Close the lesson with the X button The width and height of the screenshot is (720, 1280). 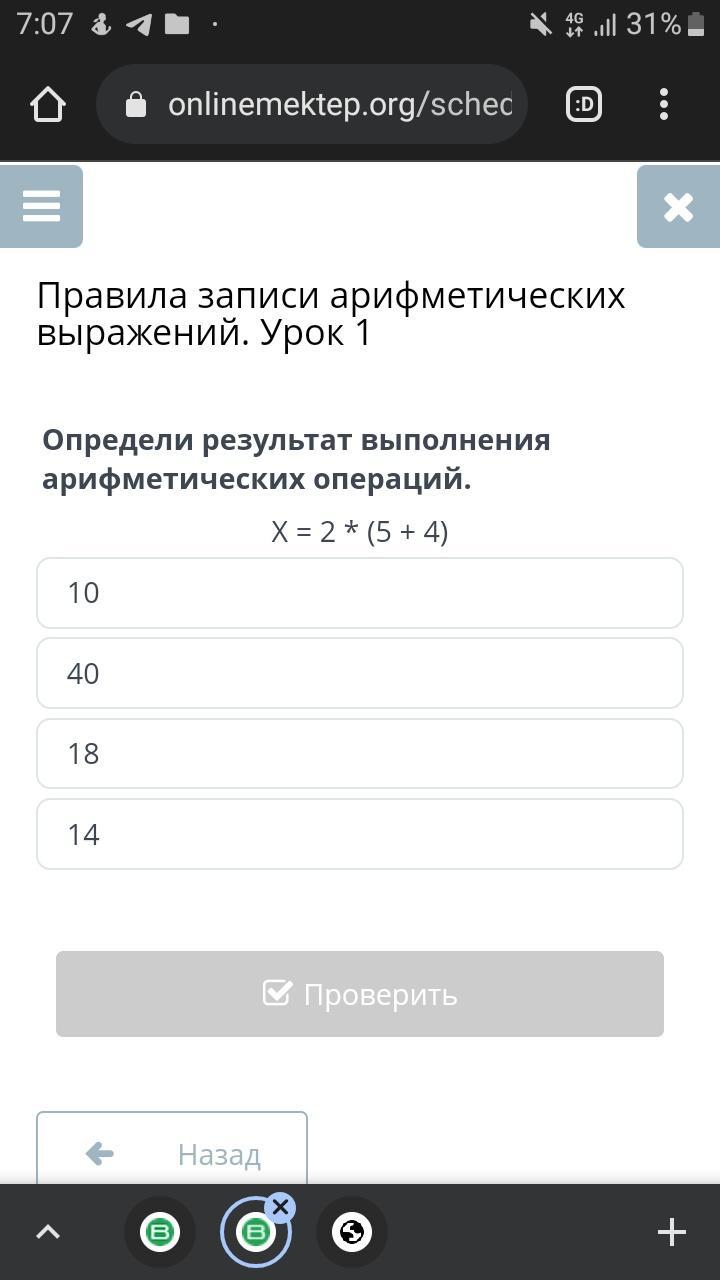tap(678, 206)
